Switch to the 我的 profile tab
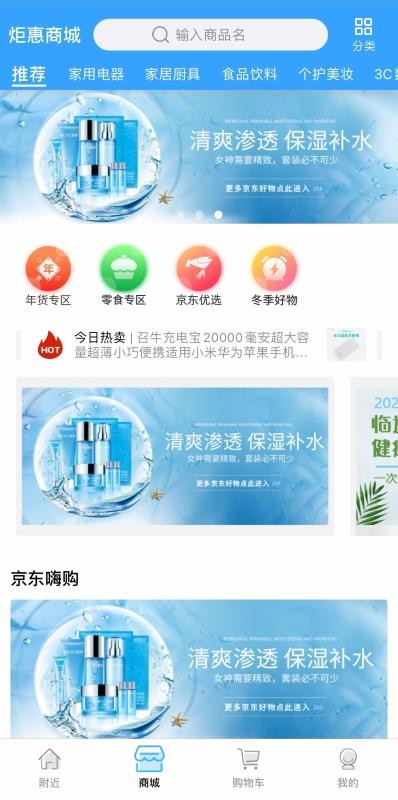Screen dimensions: 398x800 point(348,769)
